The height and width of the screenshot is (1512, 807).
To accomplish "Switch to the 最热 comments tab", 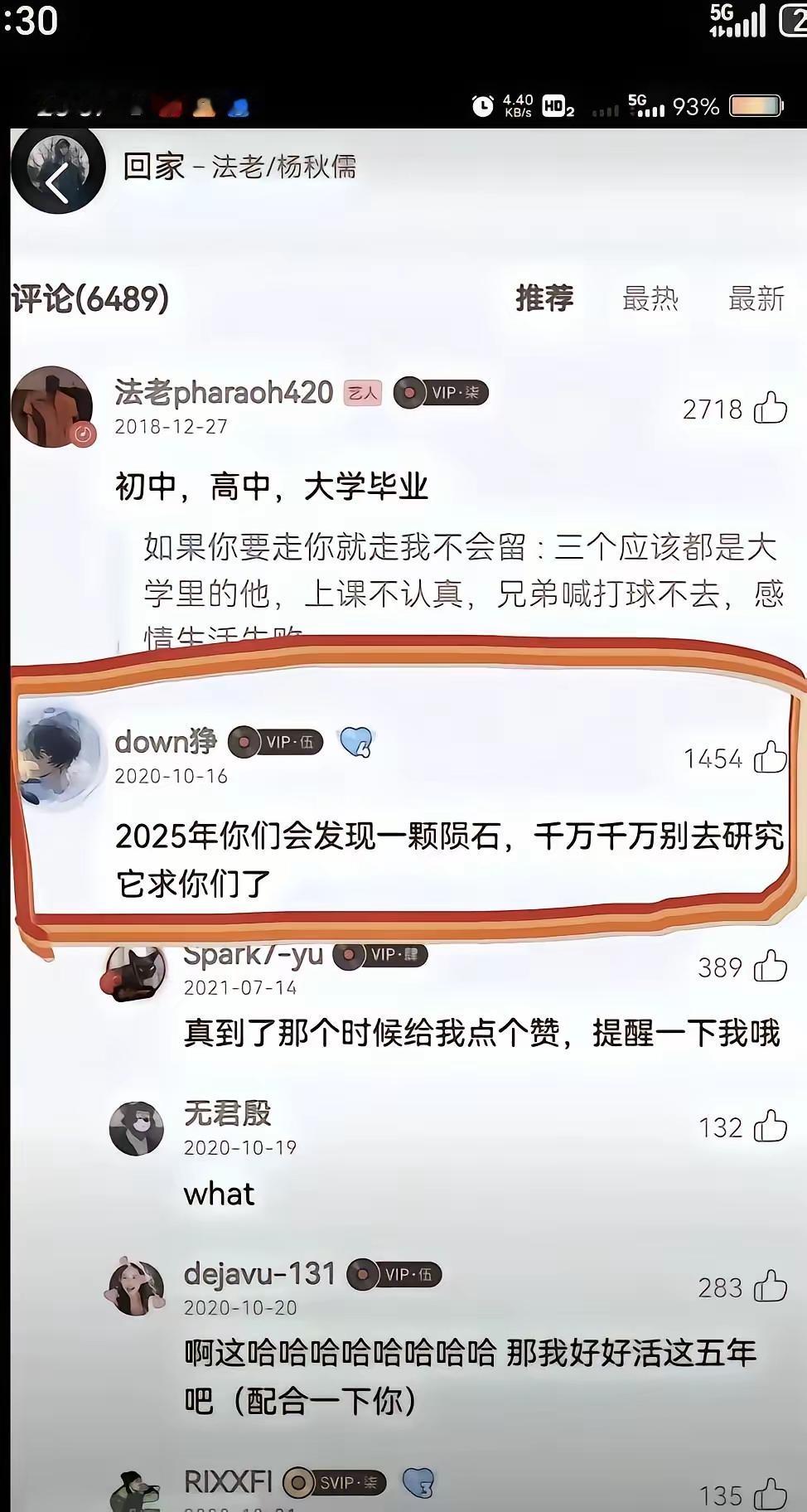I will pos(650,298).
